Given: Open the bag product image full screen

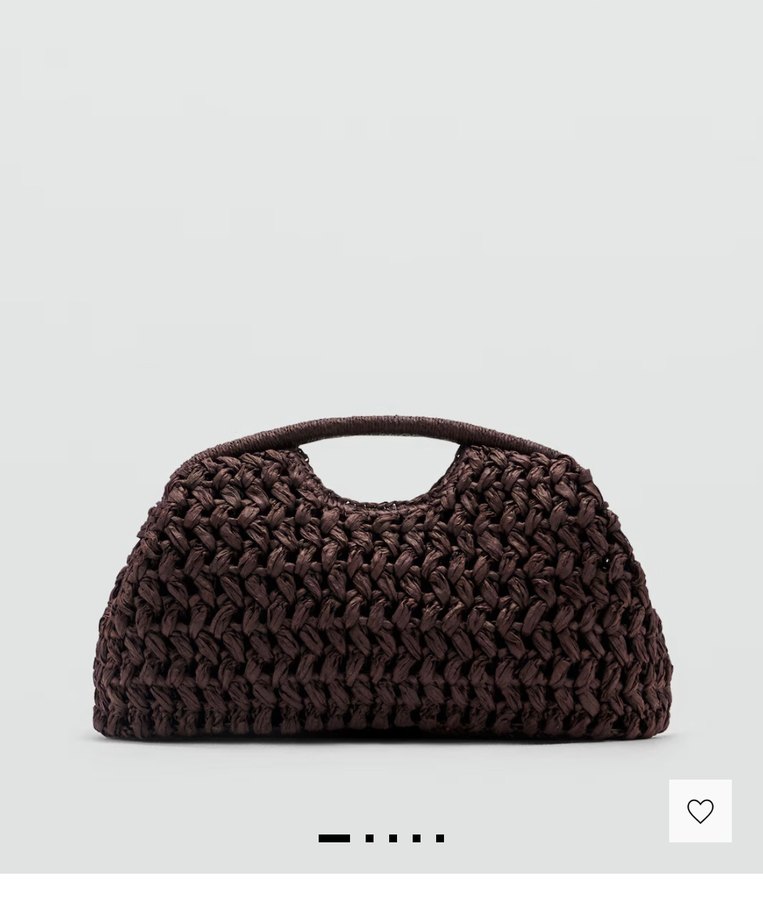Looking at the screenshot, I should pyautogui.click(x=382, y=578).
